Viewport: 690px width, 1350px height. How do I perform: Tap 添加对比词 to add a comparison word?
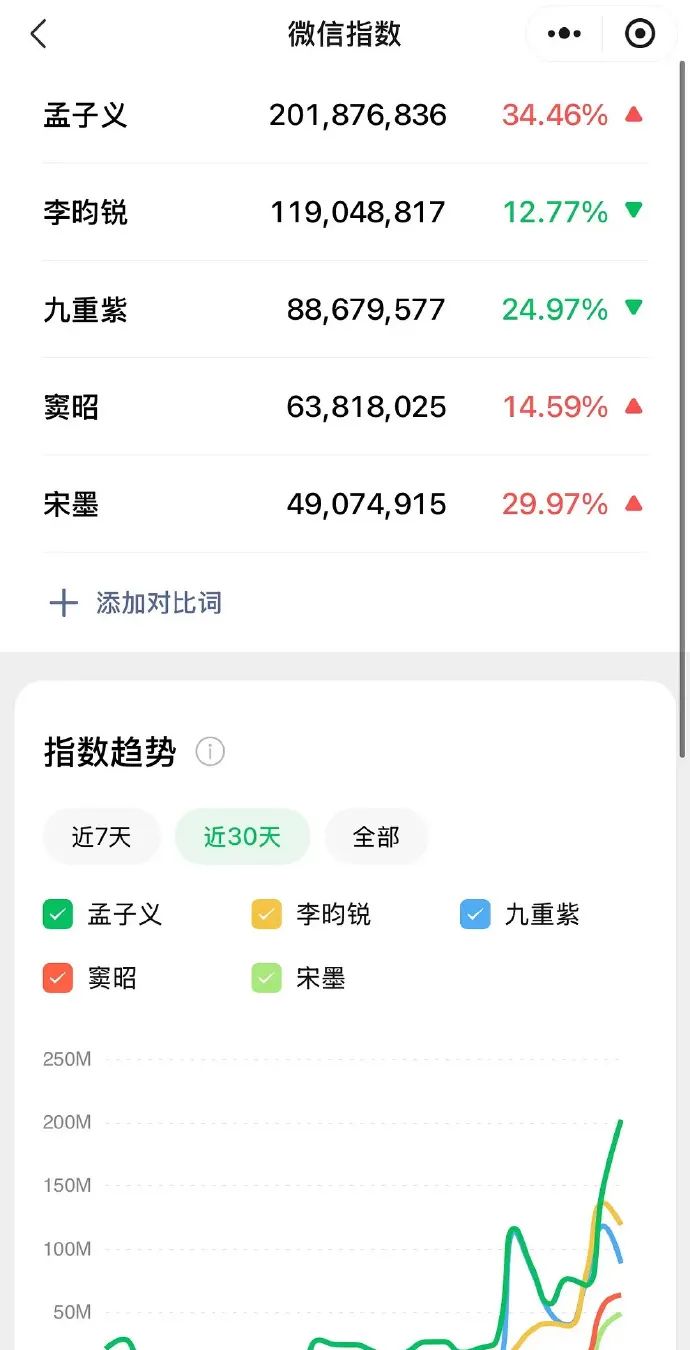tap(136, 603)
